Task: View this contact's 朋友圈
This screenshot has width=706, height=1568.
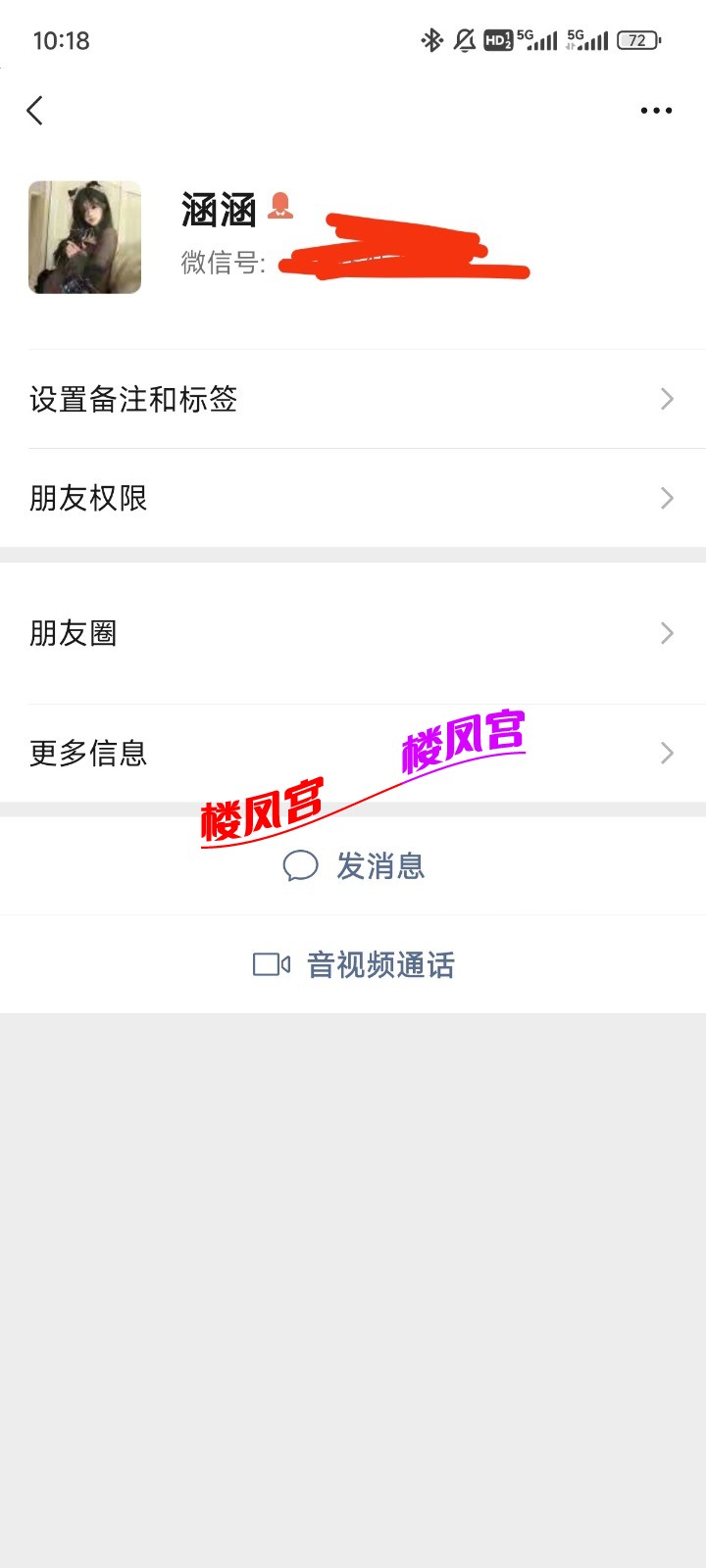Action: click(353, 633)
